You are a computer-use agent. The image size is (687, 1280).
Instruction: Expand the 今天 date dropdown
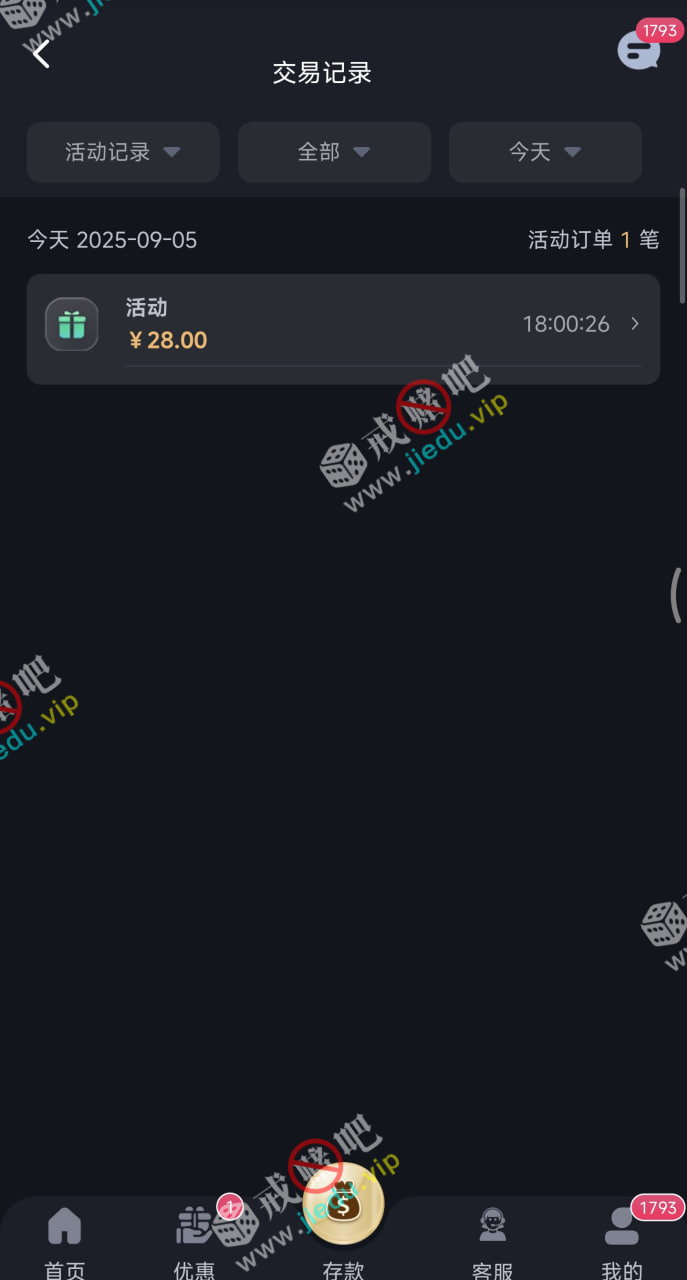pyautogui.click(x=545, y=152)
